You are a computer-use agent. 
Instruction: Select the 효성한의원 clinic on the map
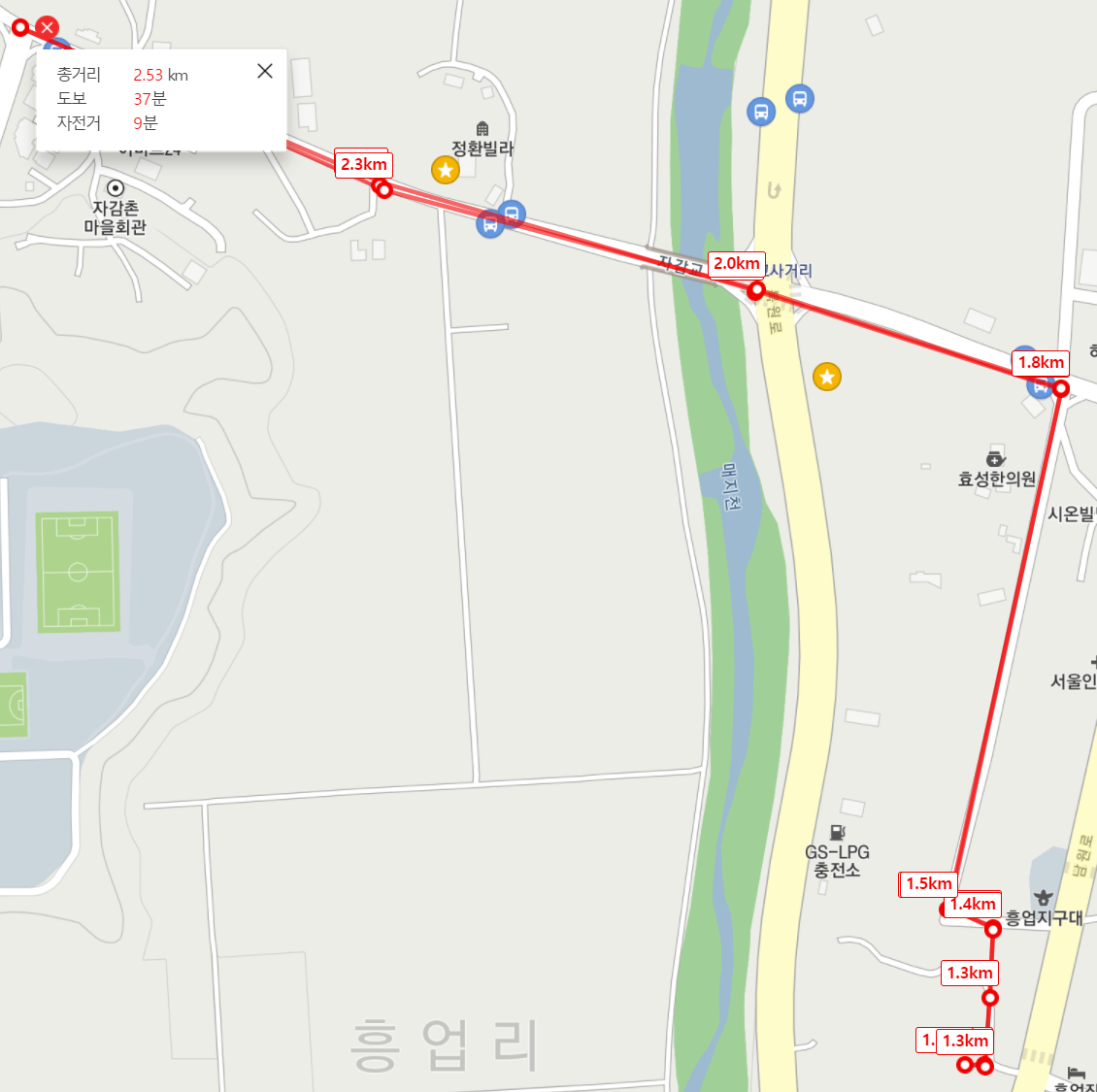(x=995, y=459)
